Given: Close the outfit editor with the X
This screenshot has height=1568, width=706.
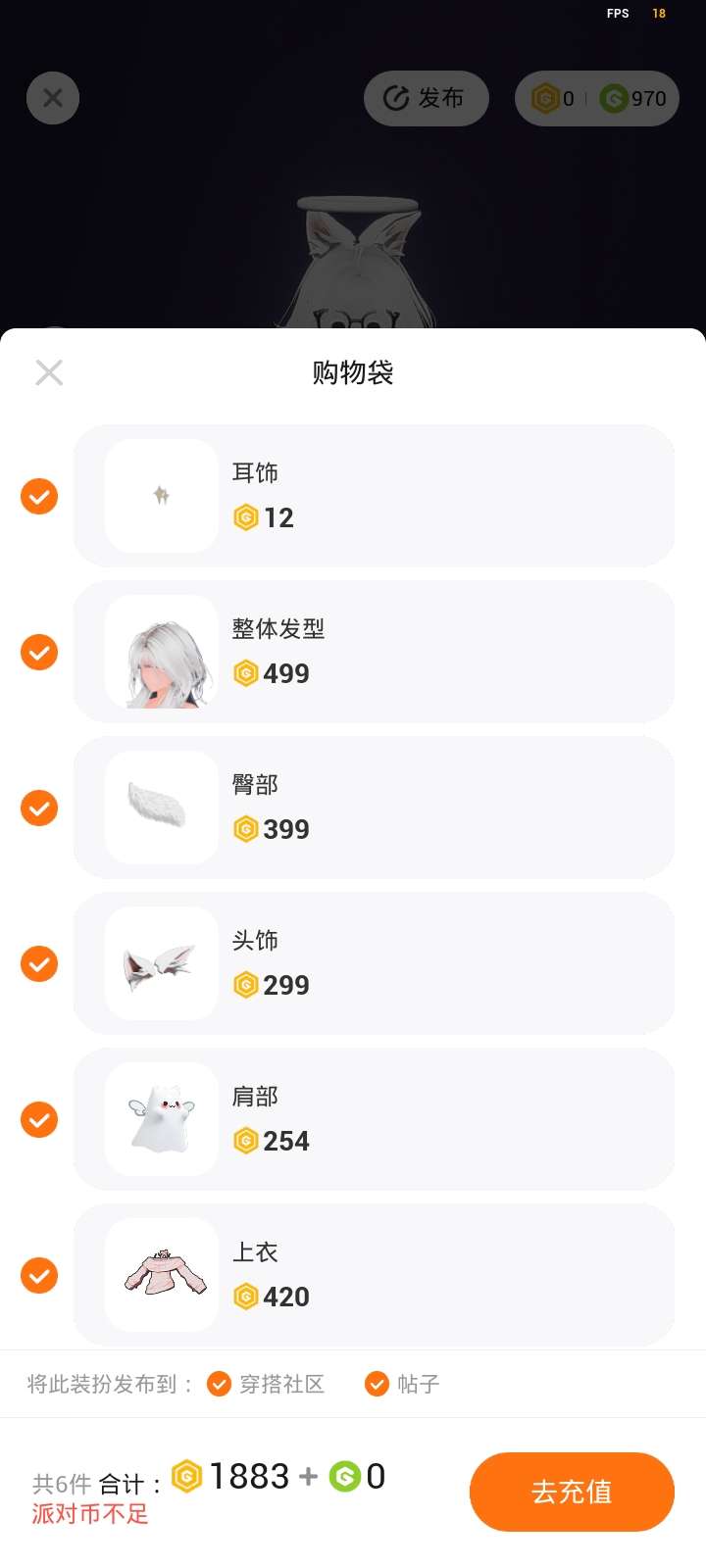Looking at the screenshot, I should tap(53, 98).
